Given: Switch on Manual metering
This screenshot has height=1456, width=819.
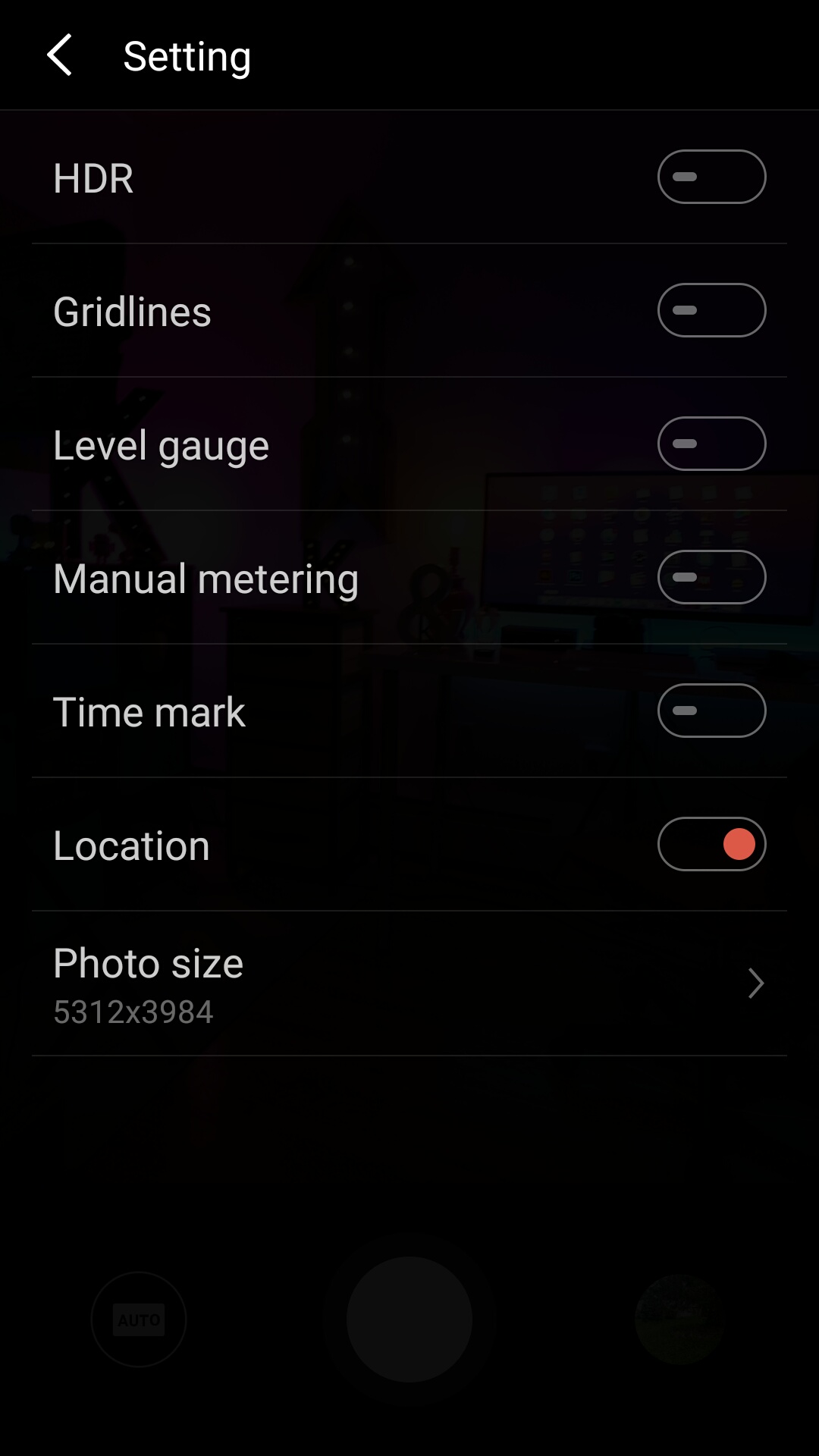Looking at the screenshot, I should click(711, 577).
